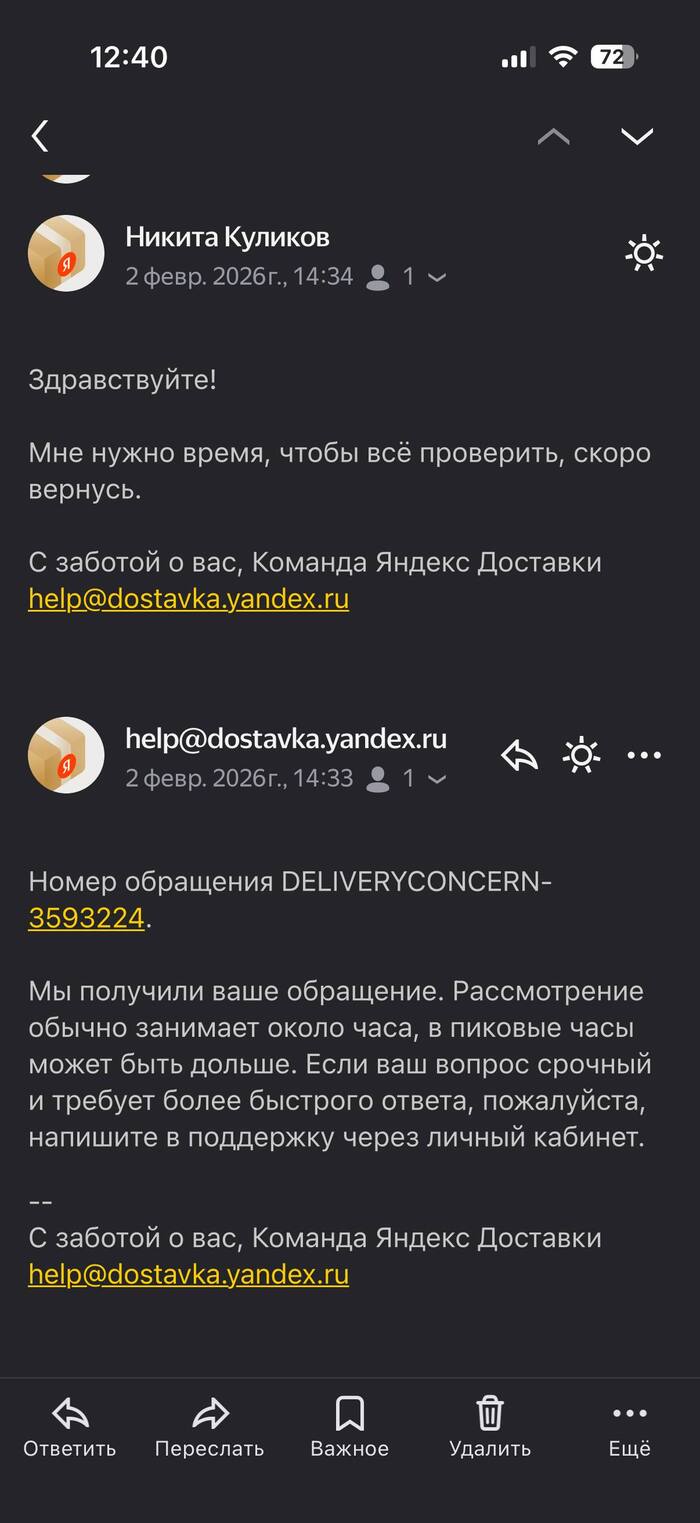Open ticket number 3593224 link
Viewport: 700px width, 1523px height.
[x=87, y=918]
